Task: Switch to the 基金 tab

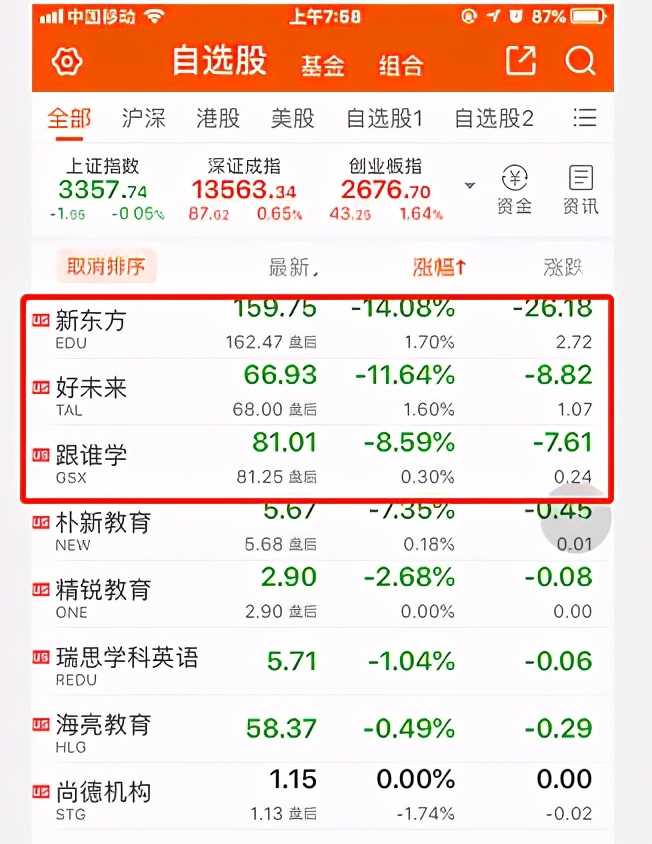Action: point(323,65)
